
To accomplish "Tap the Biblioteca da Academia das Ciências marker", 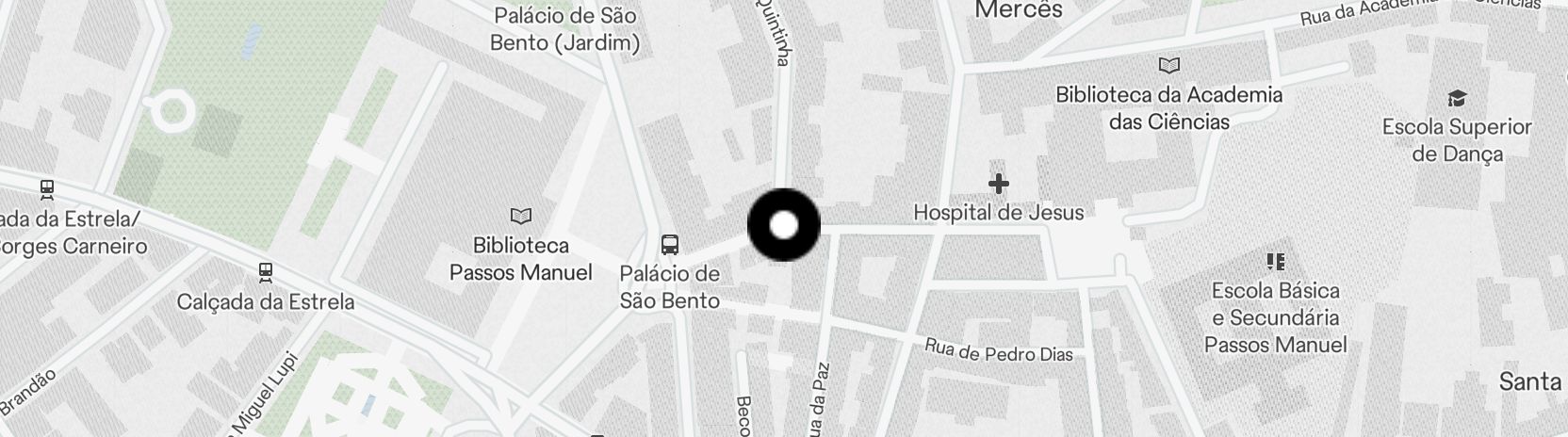I will tap(1168, 66).
